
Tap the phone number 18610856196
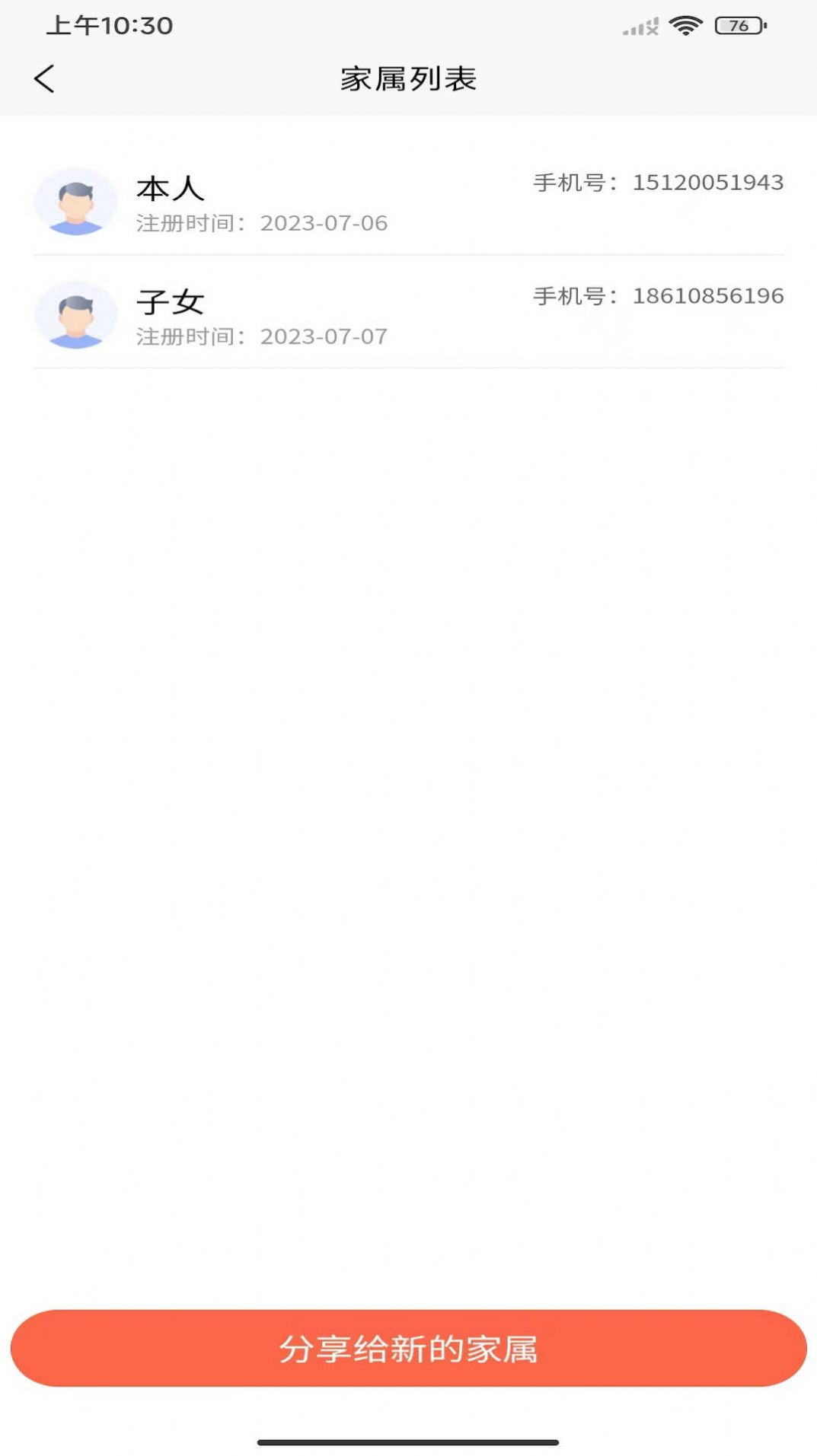coord(707,295)
